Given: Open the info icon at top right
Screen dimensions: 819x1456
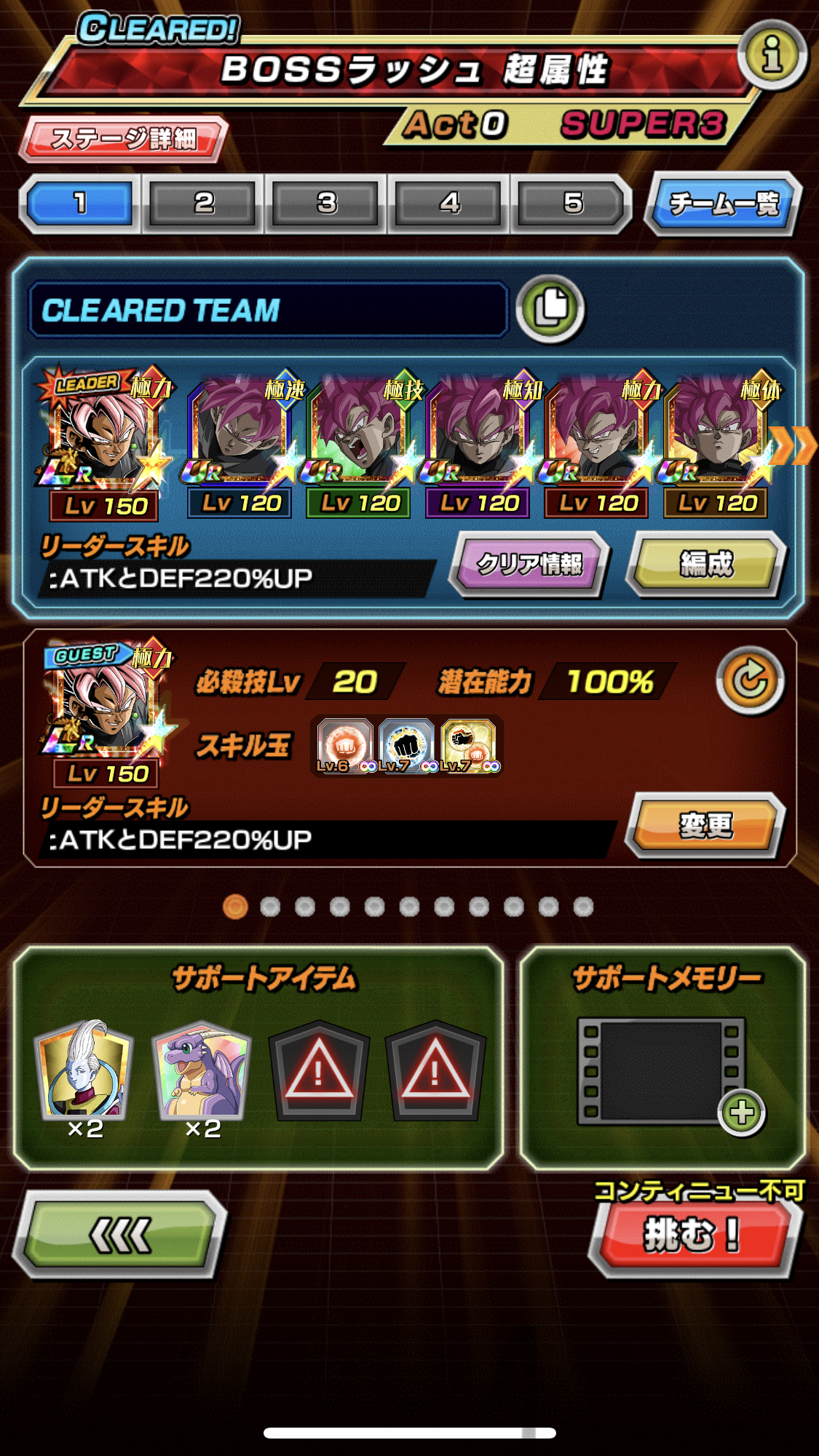Looking at the screenshot, I should (x=772, y=55).
